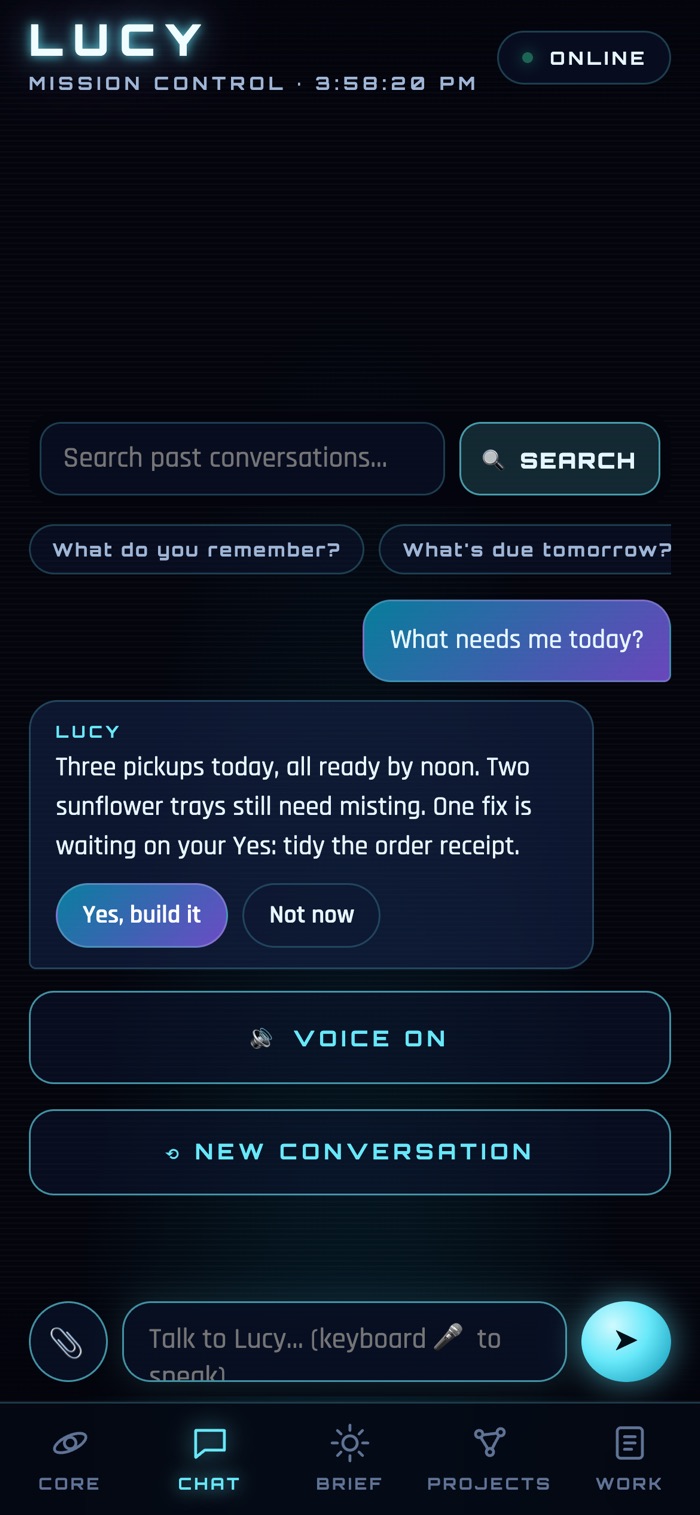Select the "What do you remember?" chip
This screenshot has width=700, height=1515.
pos(196,549)
